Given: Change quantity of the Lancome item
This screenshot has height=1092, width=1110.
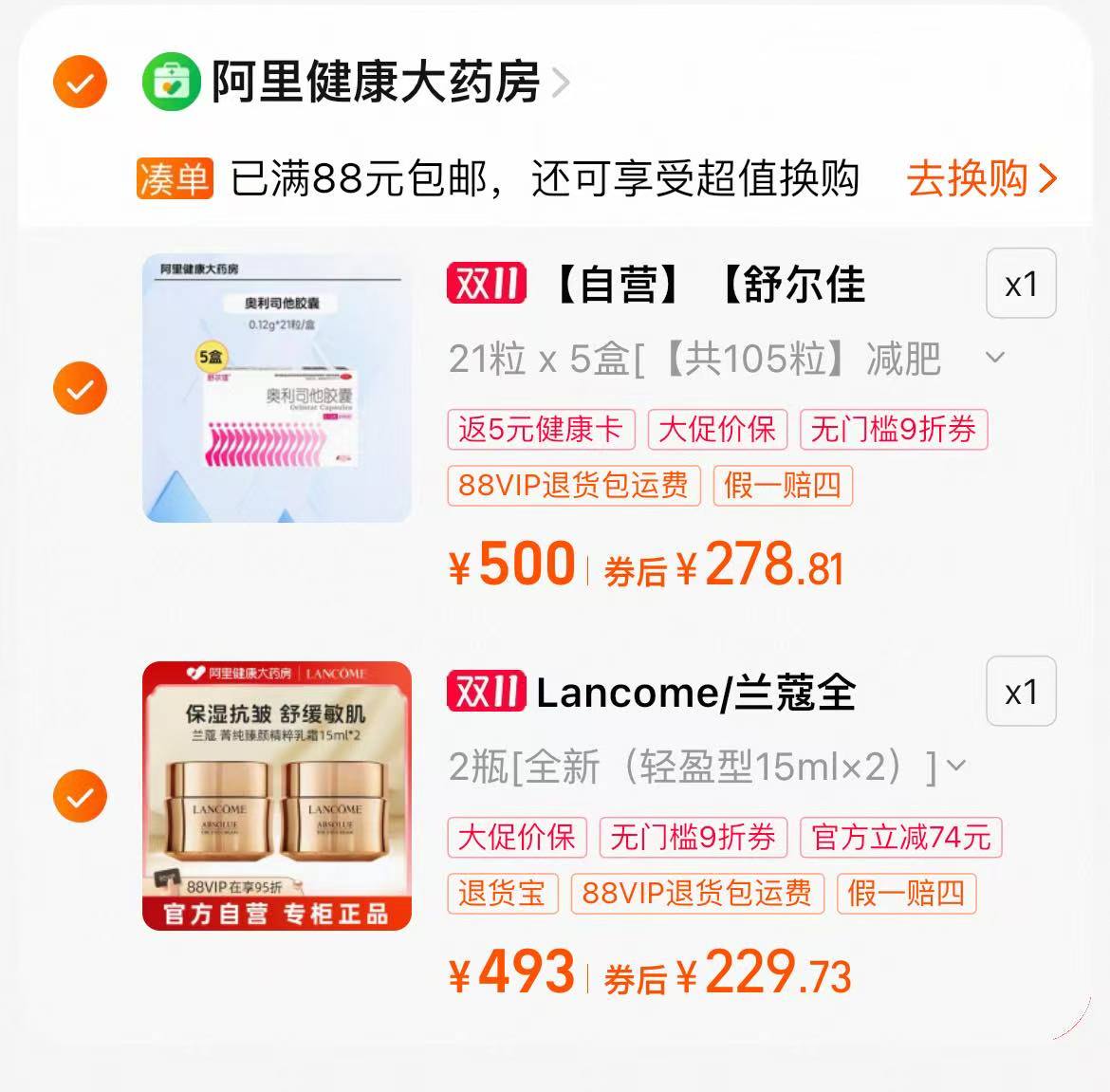Looking at the screenshot, I should (x=1021, y=692).
